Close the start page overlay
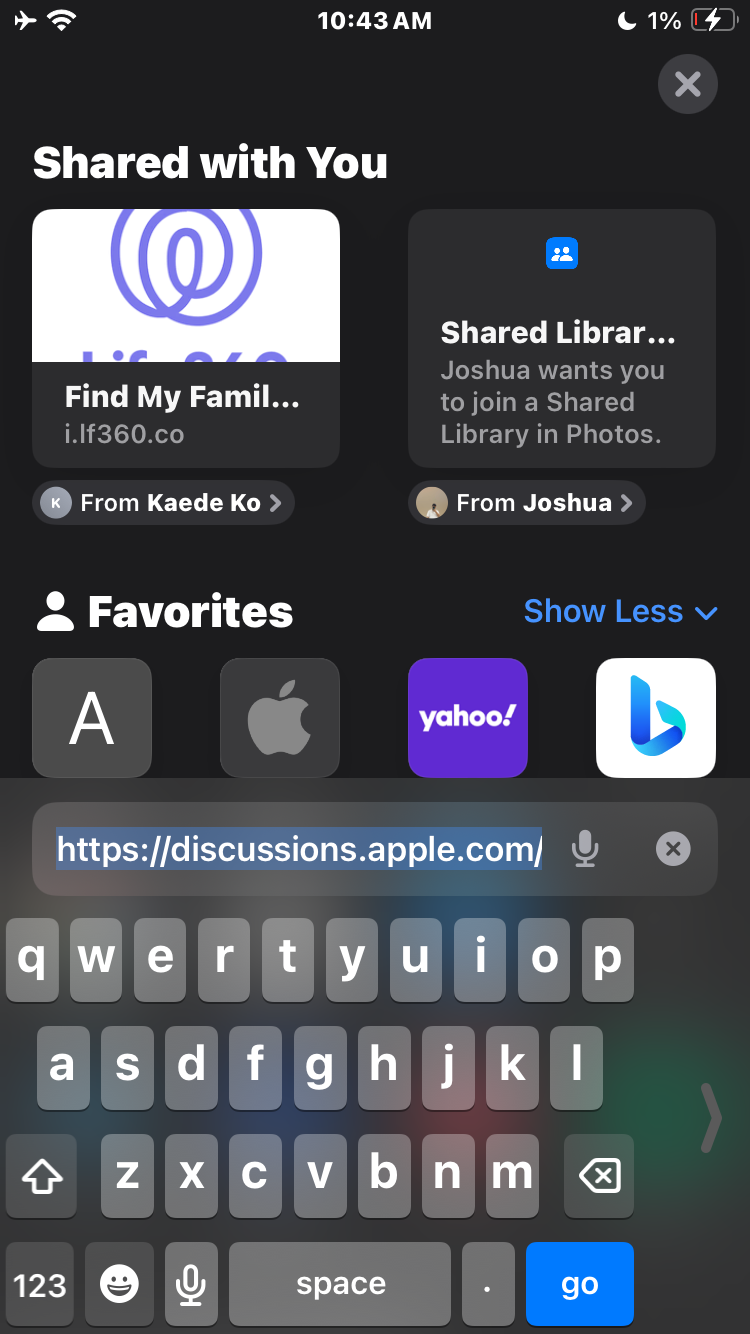 (x=687, y=83)
